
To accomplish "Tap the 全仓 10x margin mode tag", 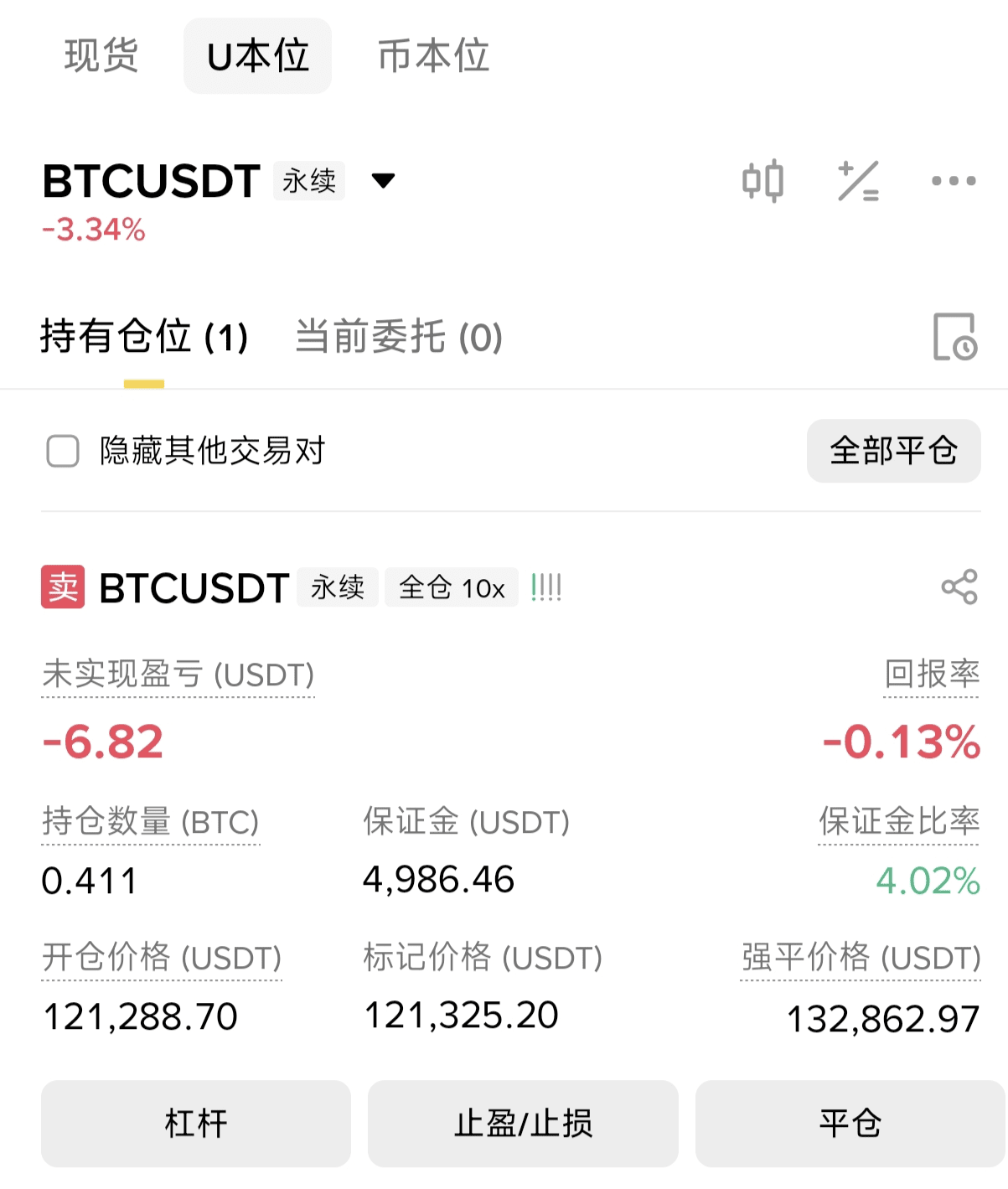I will [452, 587].
